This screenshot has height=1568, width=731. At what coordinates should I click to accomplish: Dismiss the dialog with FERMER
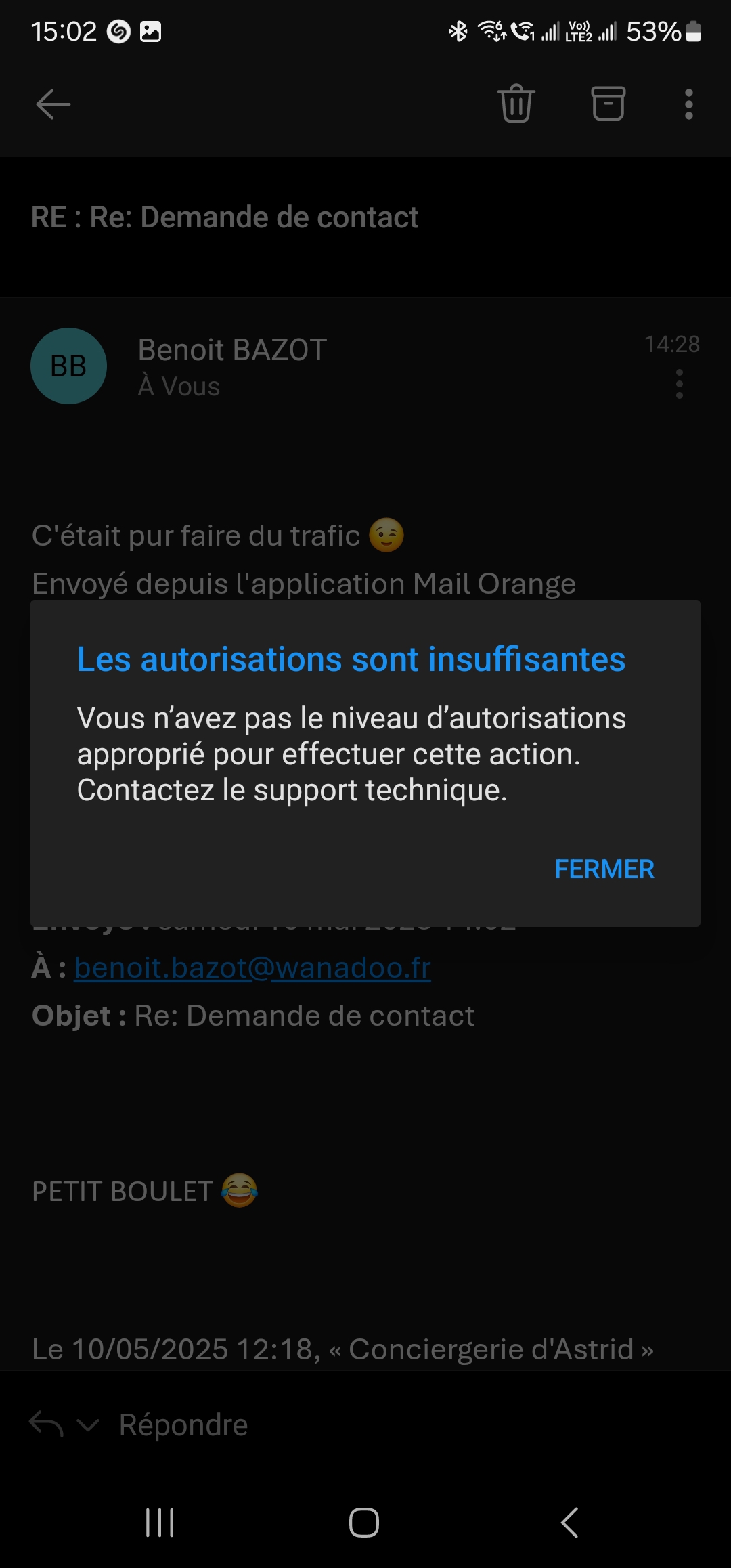click(604, 869)
